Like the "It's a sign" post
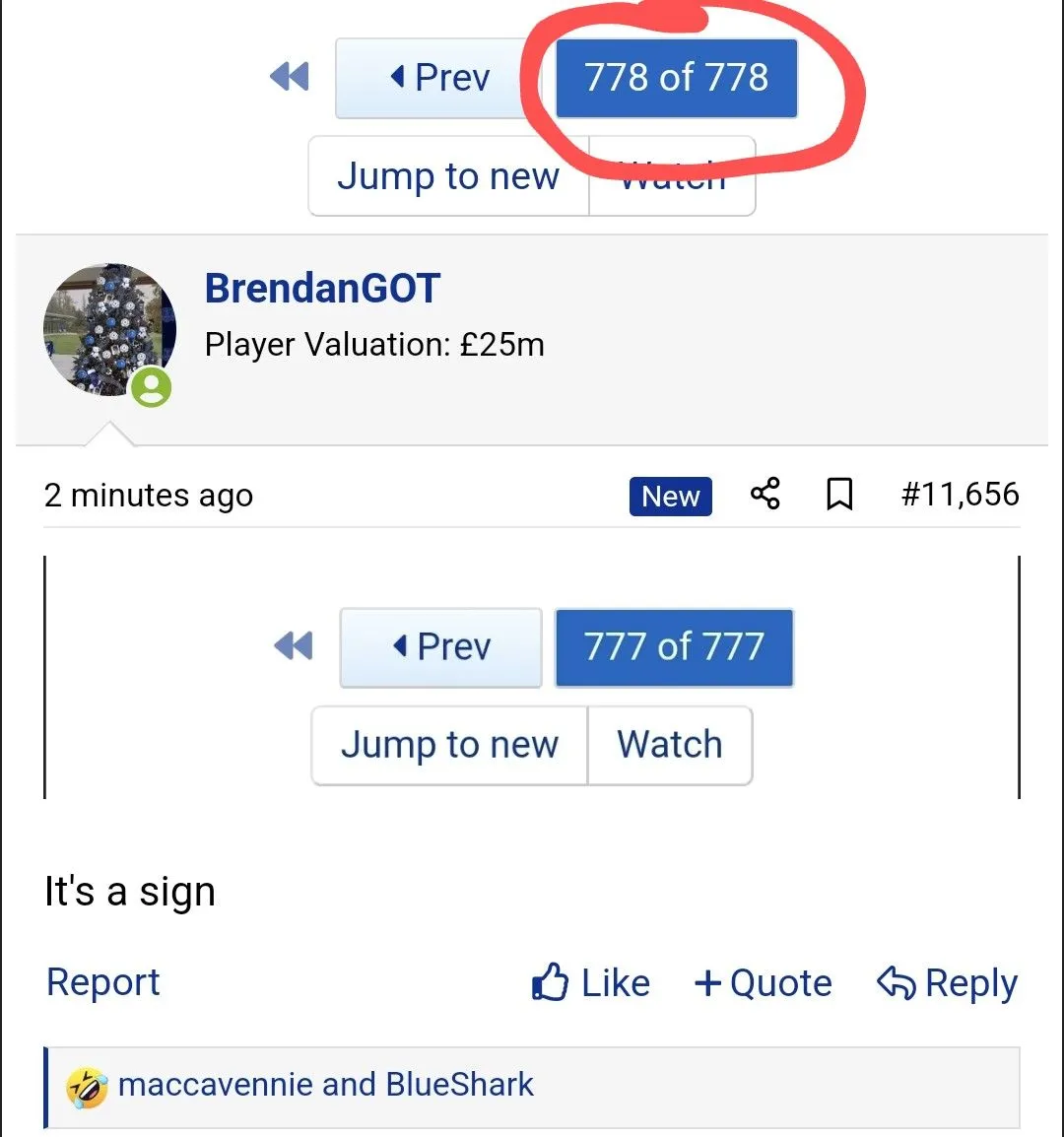The width and height of the screenshot is (1064, 1137). click(x=591, y=982)
